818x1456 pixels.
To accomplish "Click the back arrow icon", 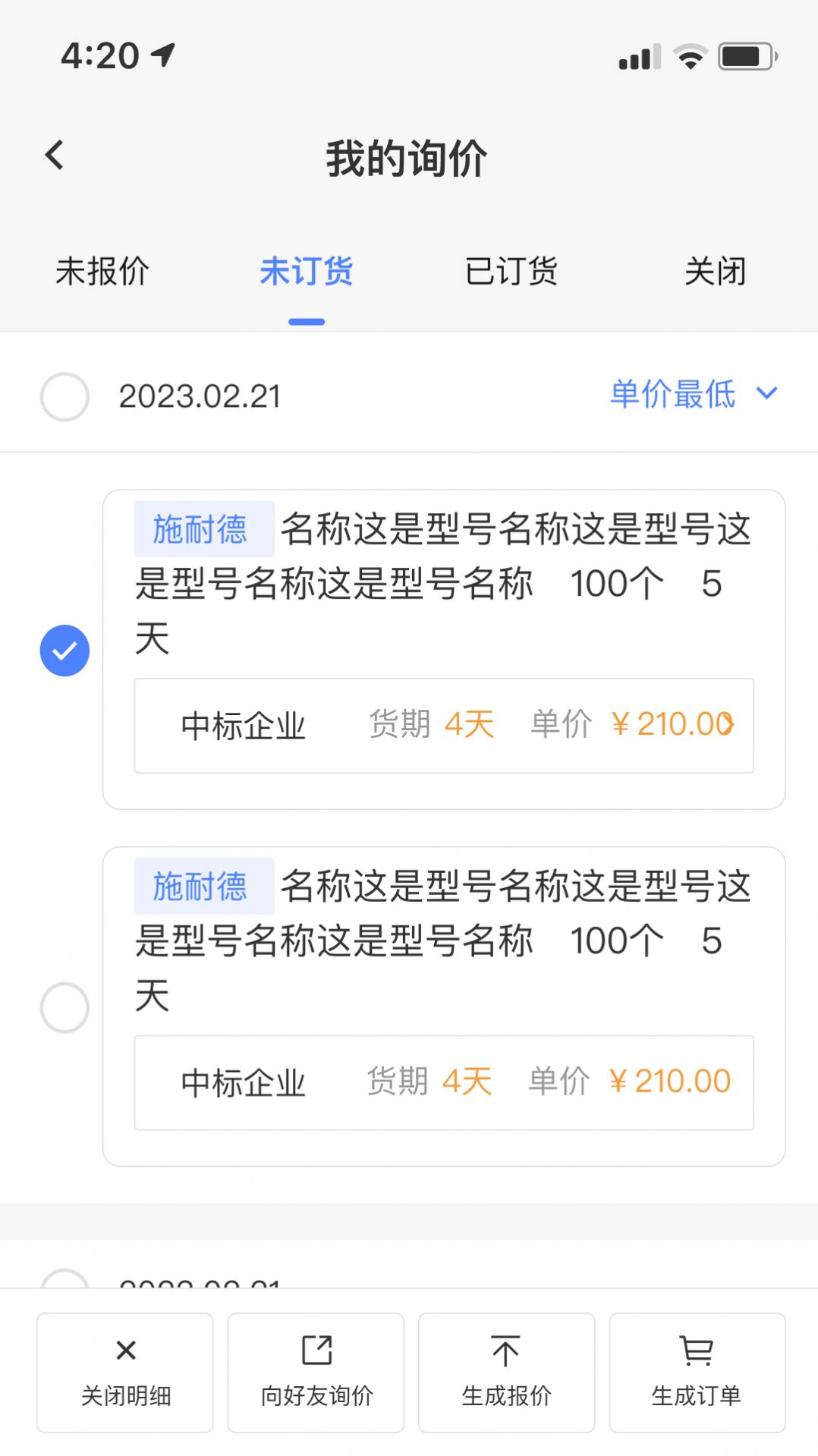I will tap(53, 154).
